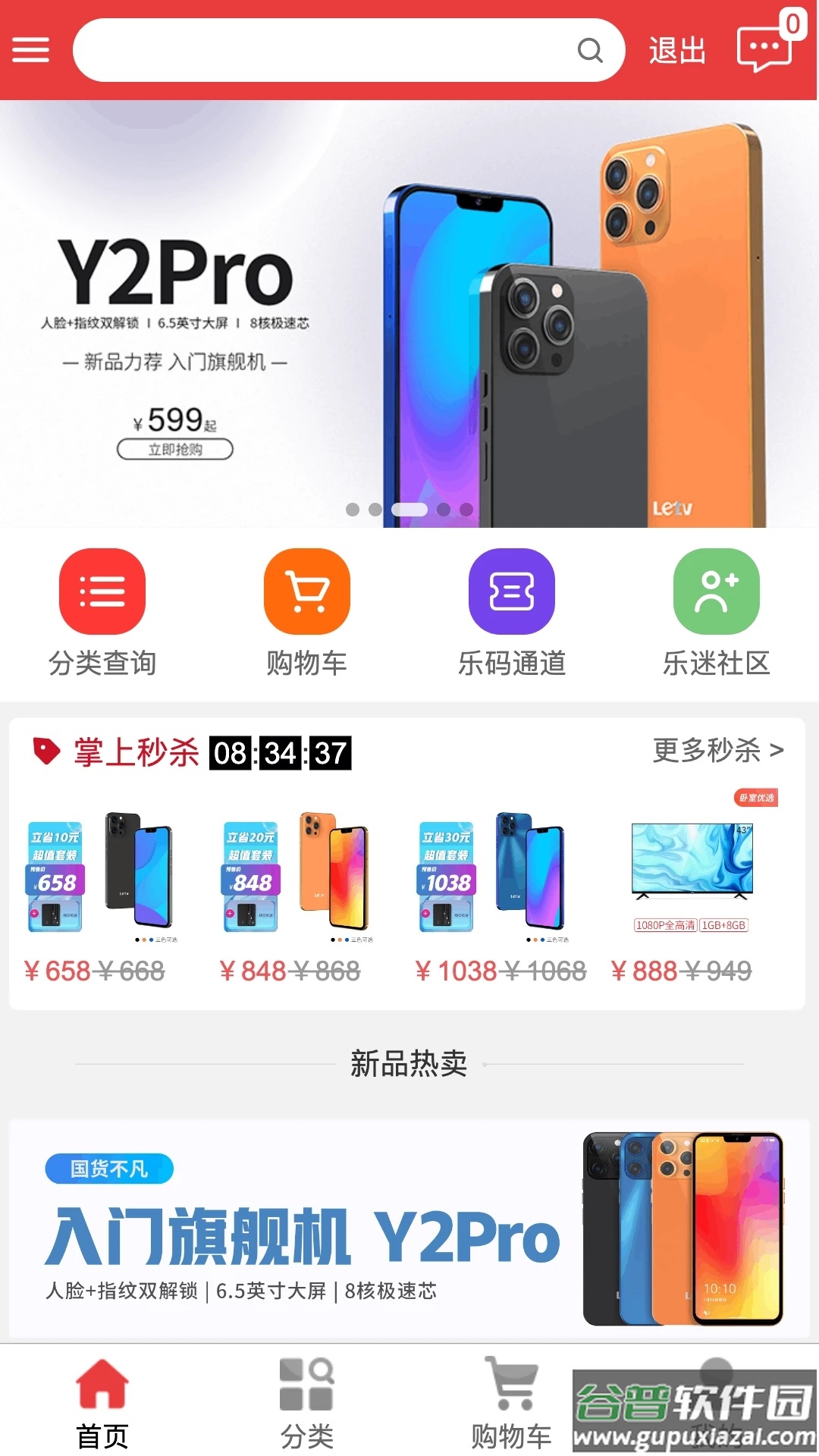Open the ¥1038 flash sale phone
819x1456 pixels.
point(499,895)
